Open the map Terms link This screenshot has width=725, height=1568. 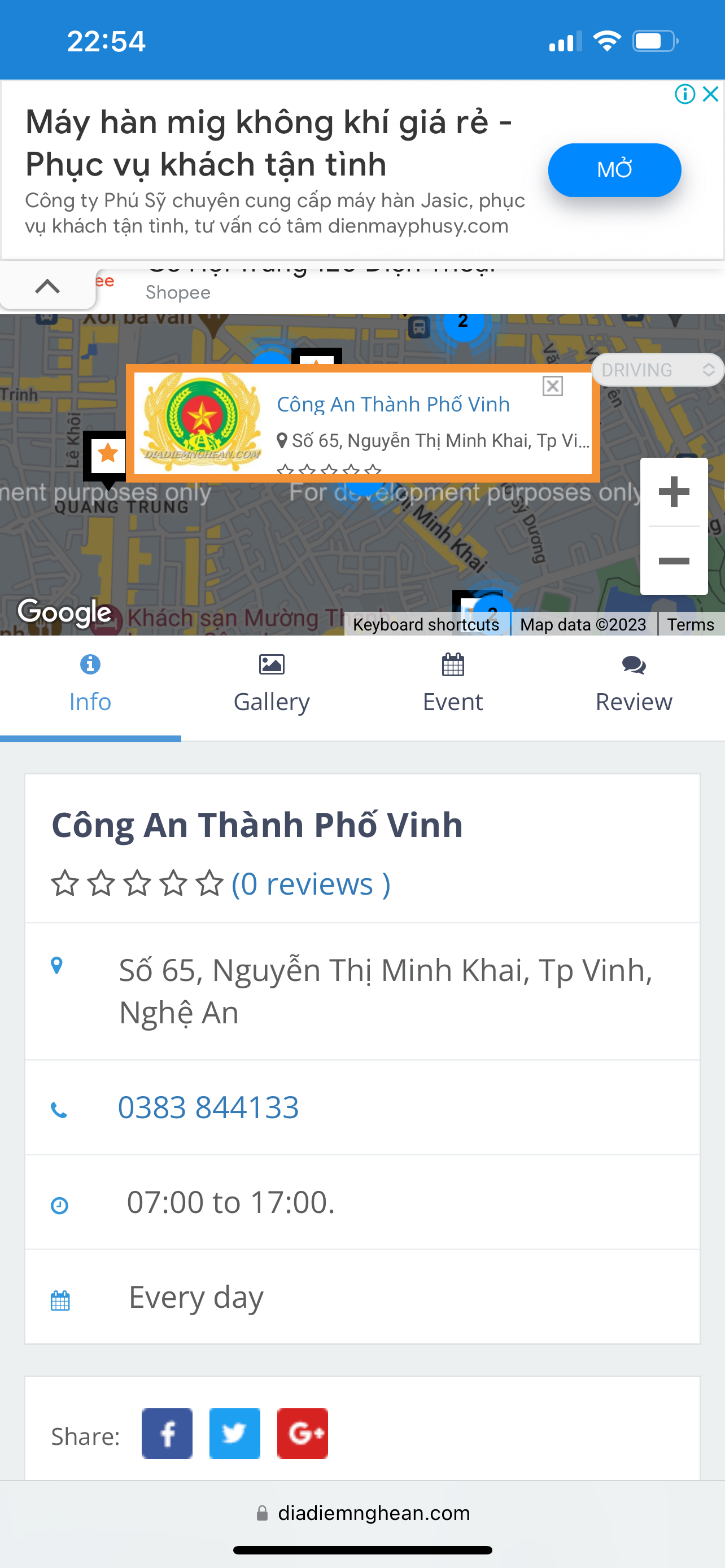[x=691, y=624]
